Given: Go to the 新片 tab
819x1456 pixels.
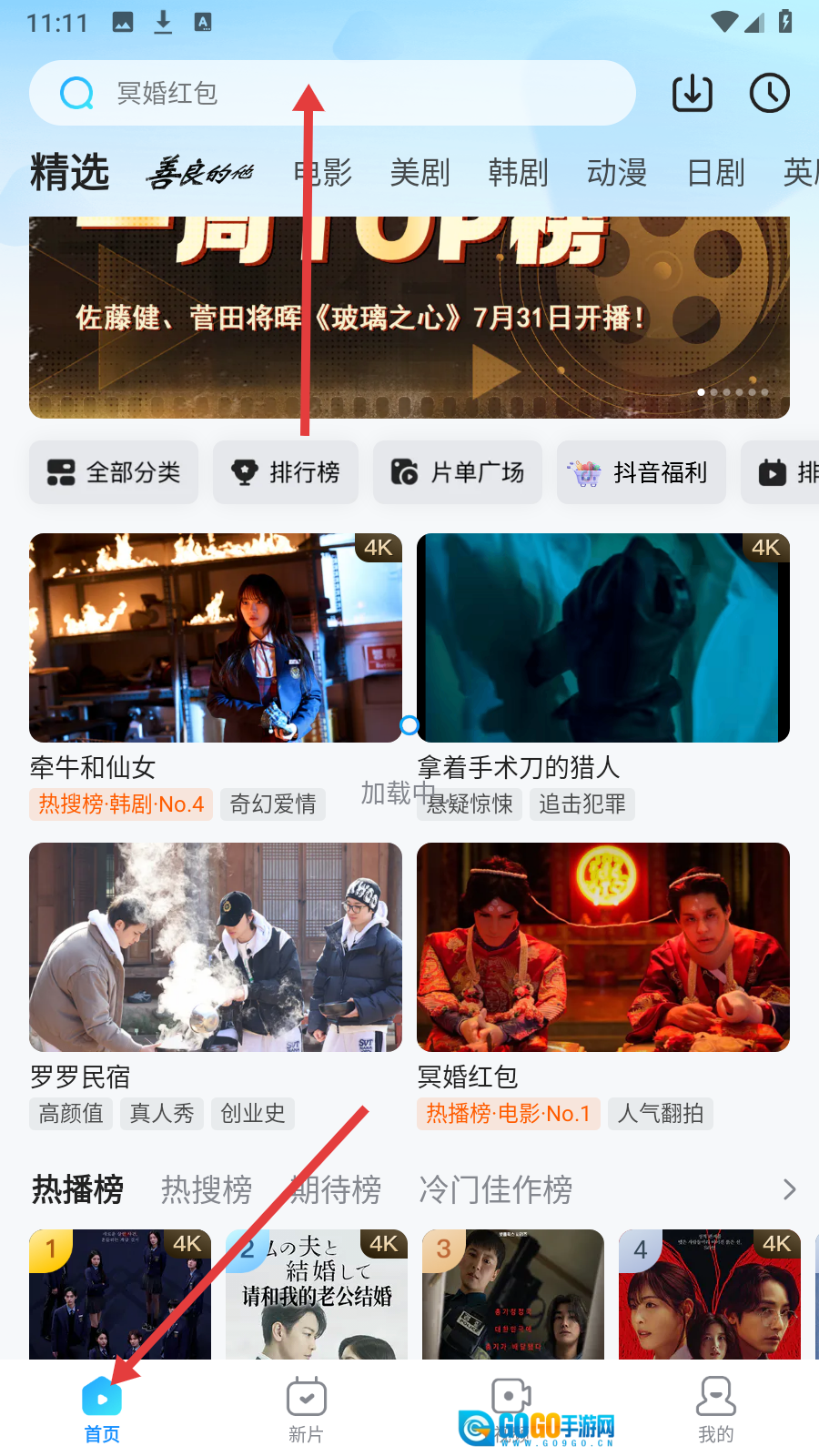Looking at the screenshot, I should 306,1410.
